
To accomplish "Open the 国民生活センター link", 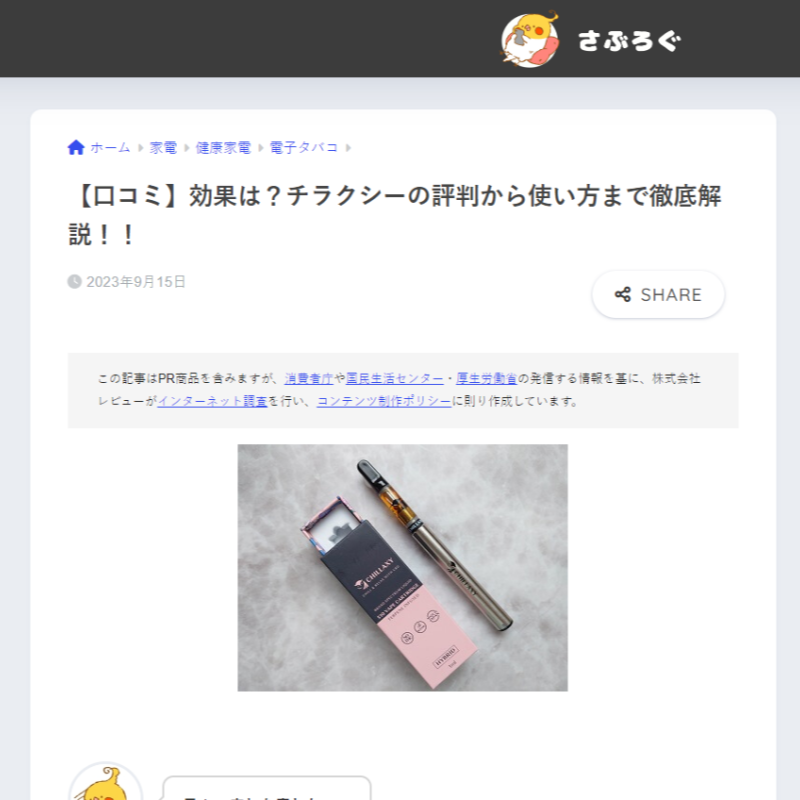I will click(x=395, y=379).
